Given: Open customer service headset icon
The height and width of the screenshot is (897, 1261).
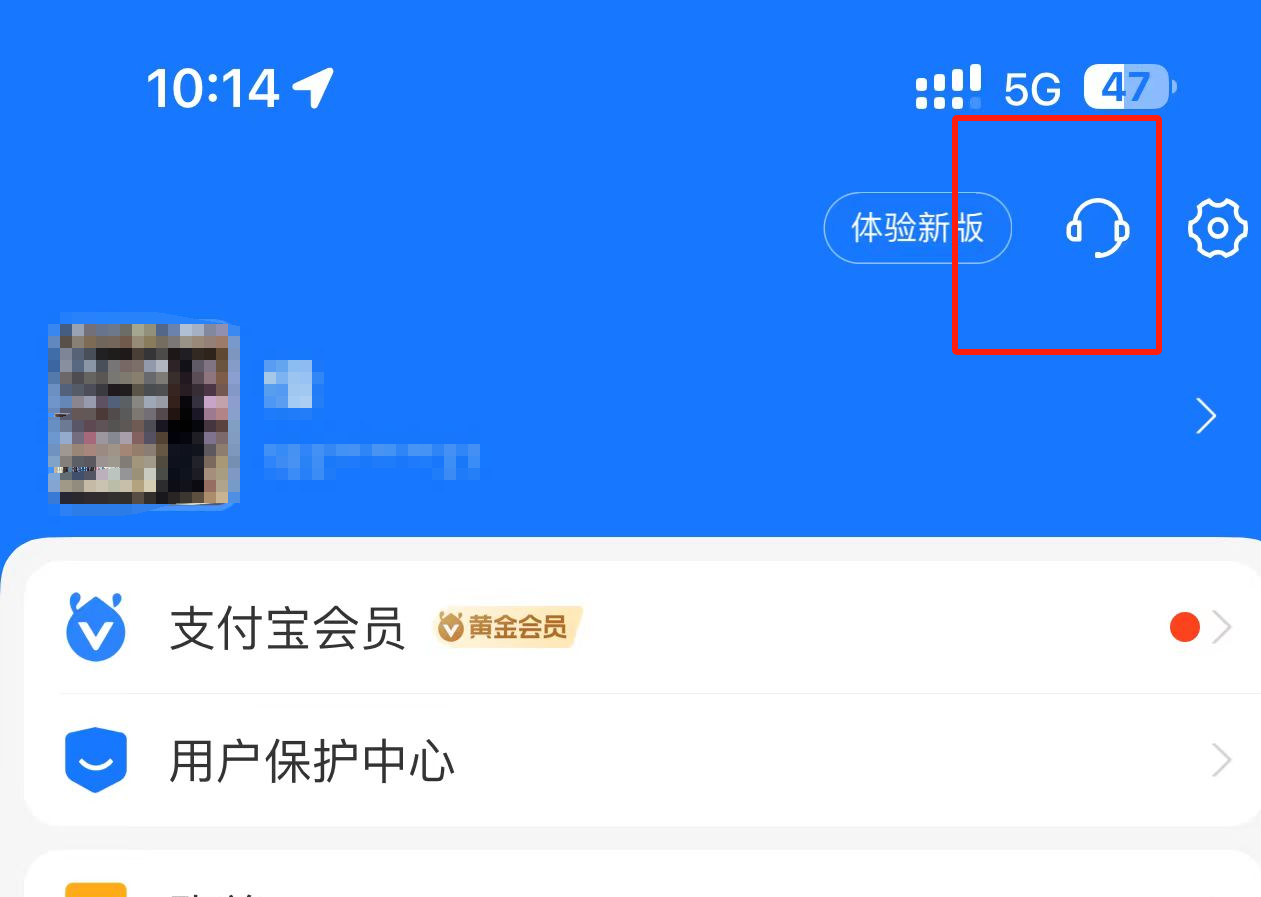Looking at the screenshot, I should 1098,229.
